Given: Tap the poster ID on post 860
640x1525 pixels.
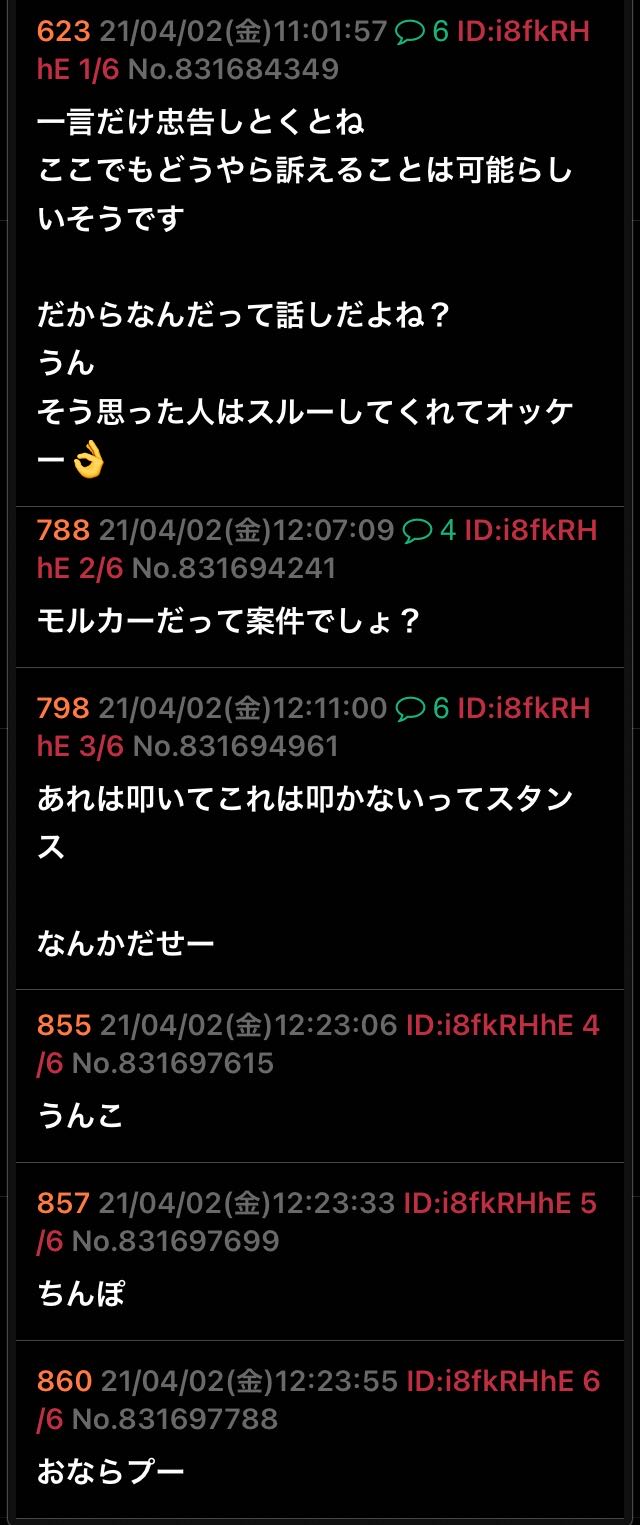Looking at the screenshot, I should pos(490,1381).
